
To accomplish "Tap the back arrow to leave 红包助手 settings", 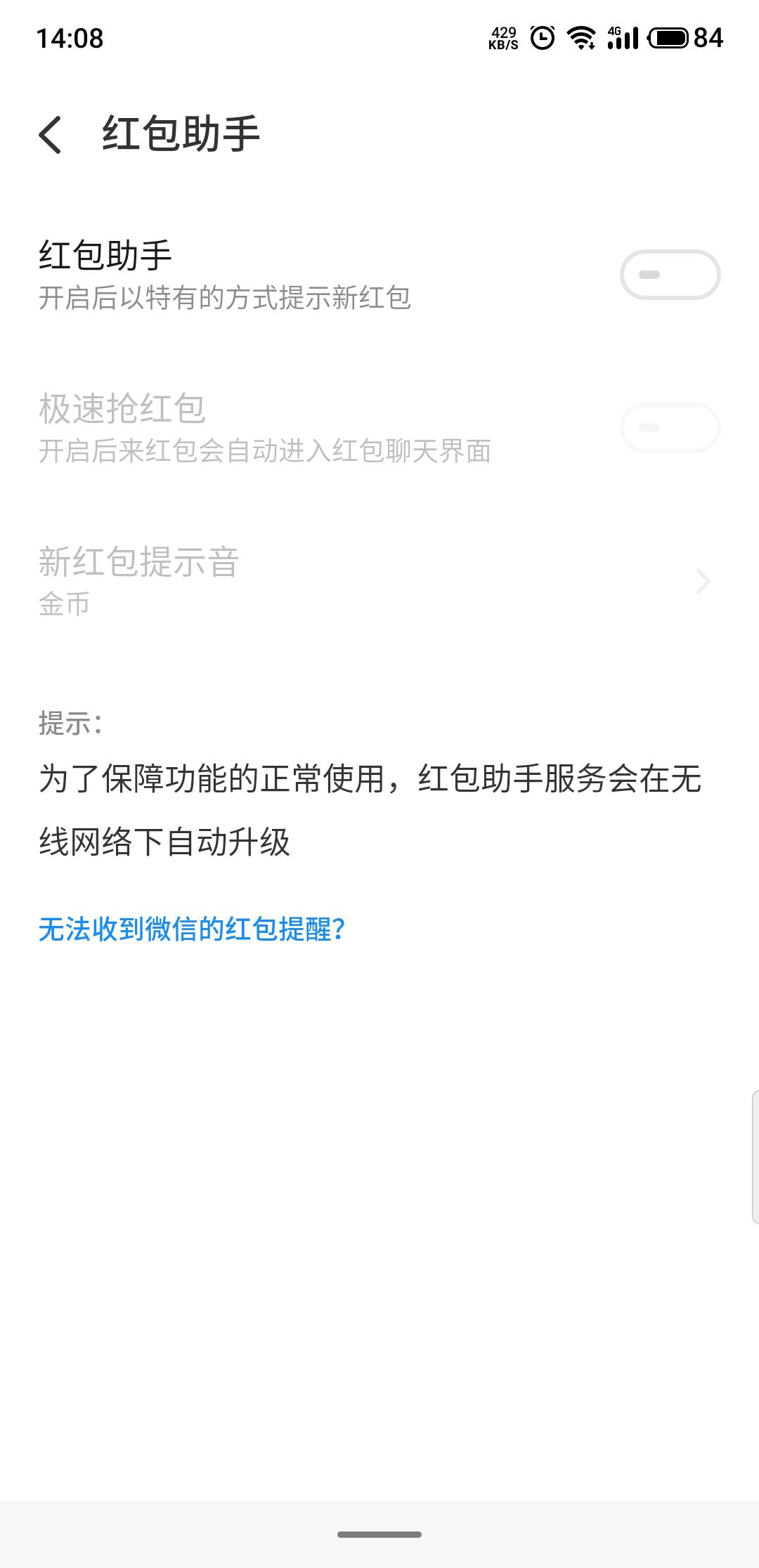I will [51, 133].
